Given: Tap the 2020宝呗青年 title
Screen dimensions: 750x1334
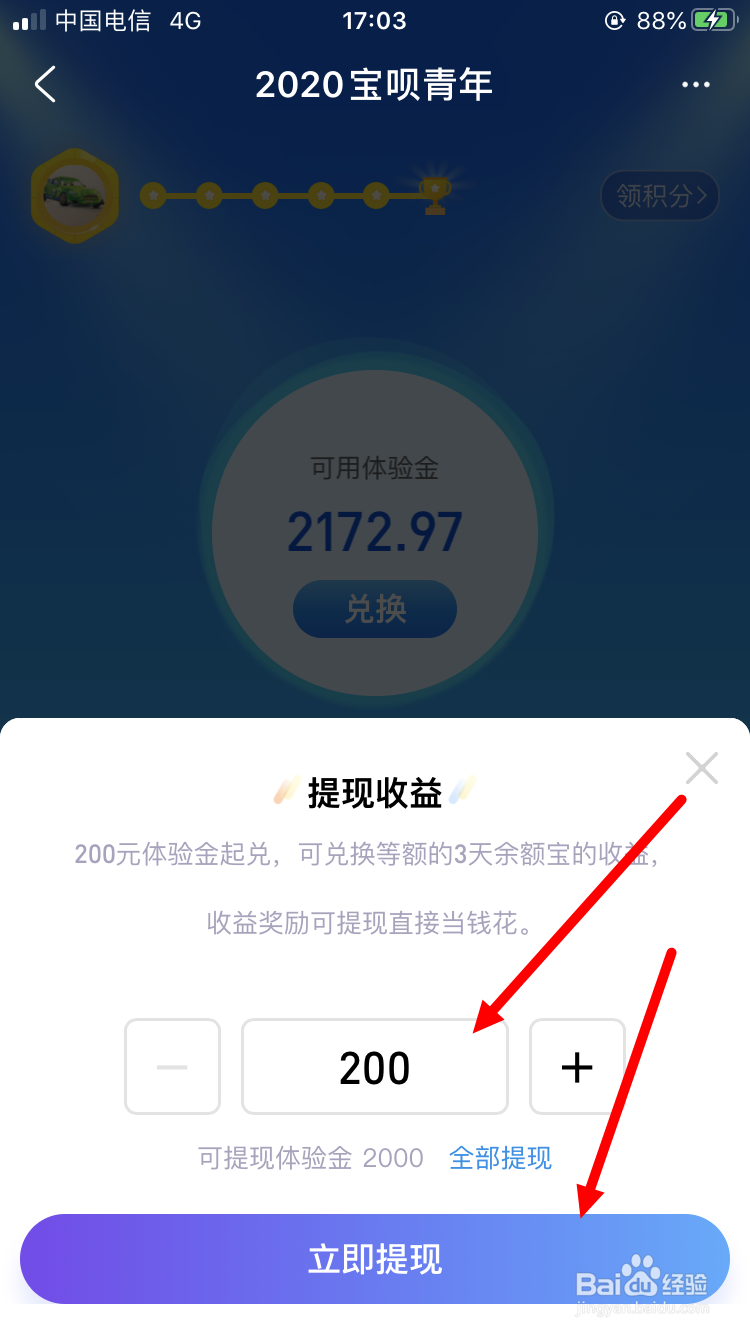Looking at the screenshot, I should 374,85.
